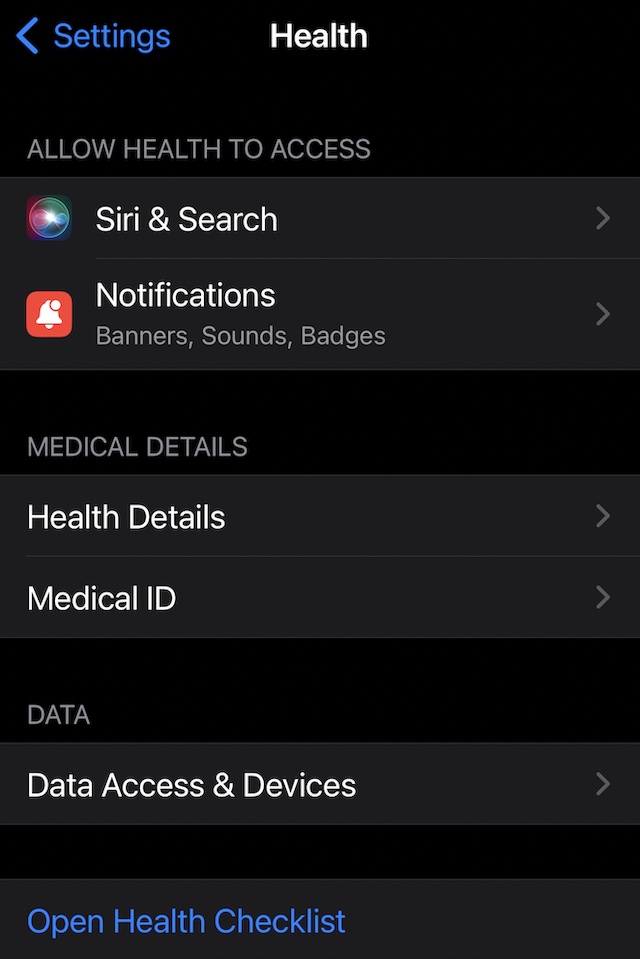Tap Open Health Checklist link
Screen dimensions: 640x959
pos(186,921)
